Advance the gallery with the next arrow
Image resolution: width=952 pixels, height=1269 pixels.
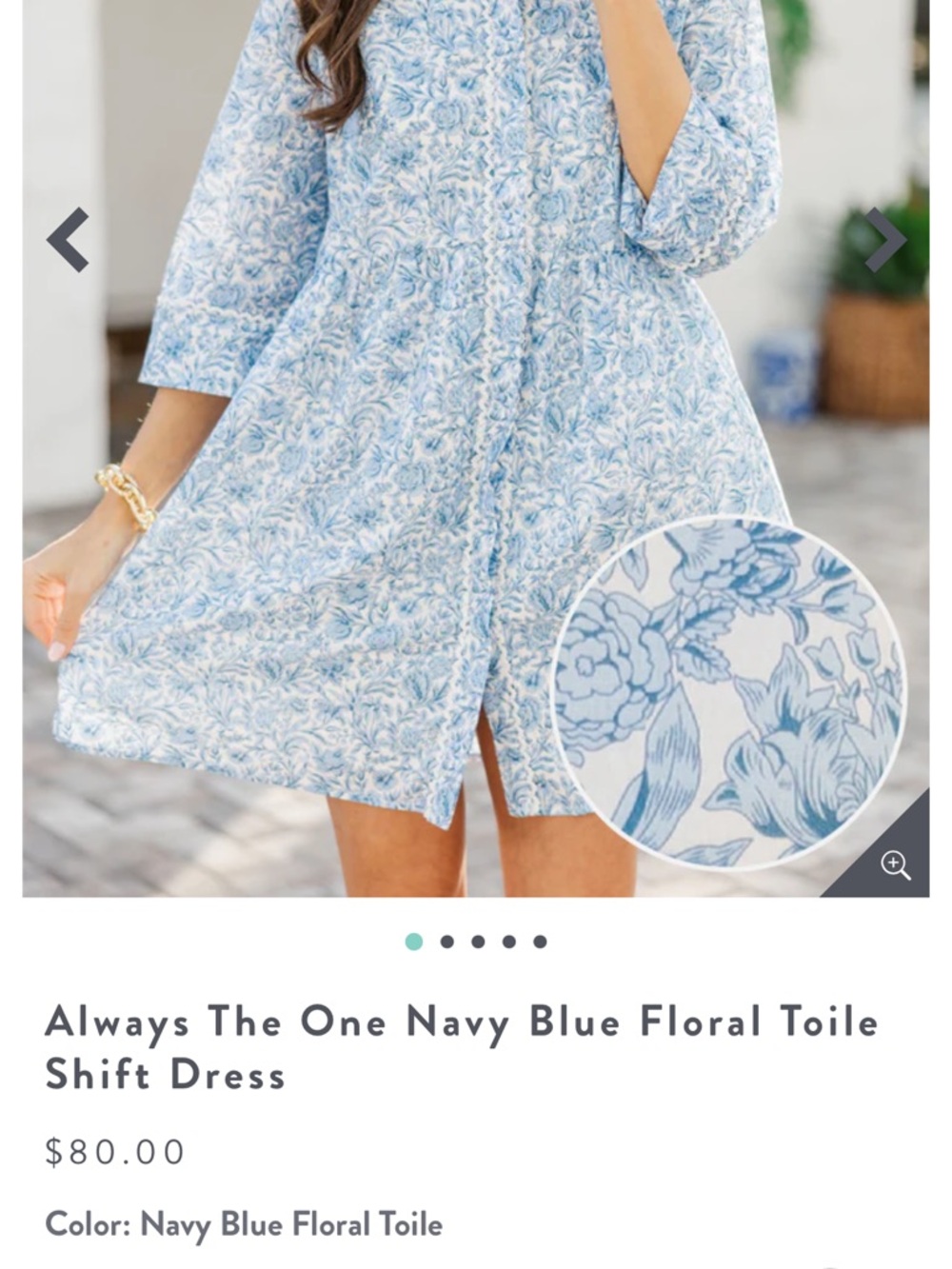pyautogui.click(x=884, y=241)
